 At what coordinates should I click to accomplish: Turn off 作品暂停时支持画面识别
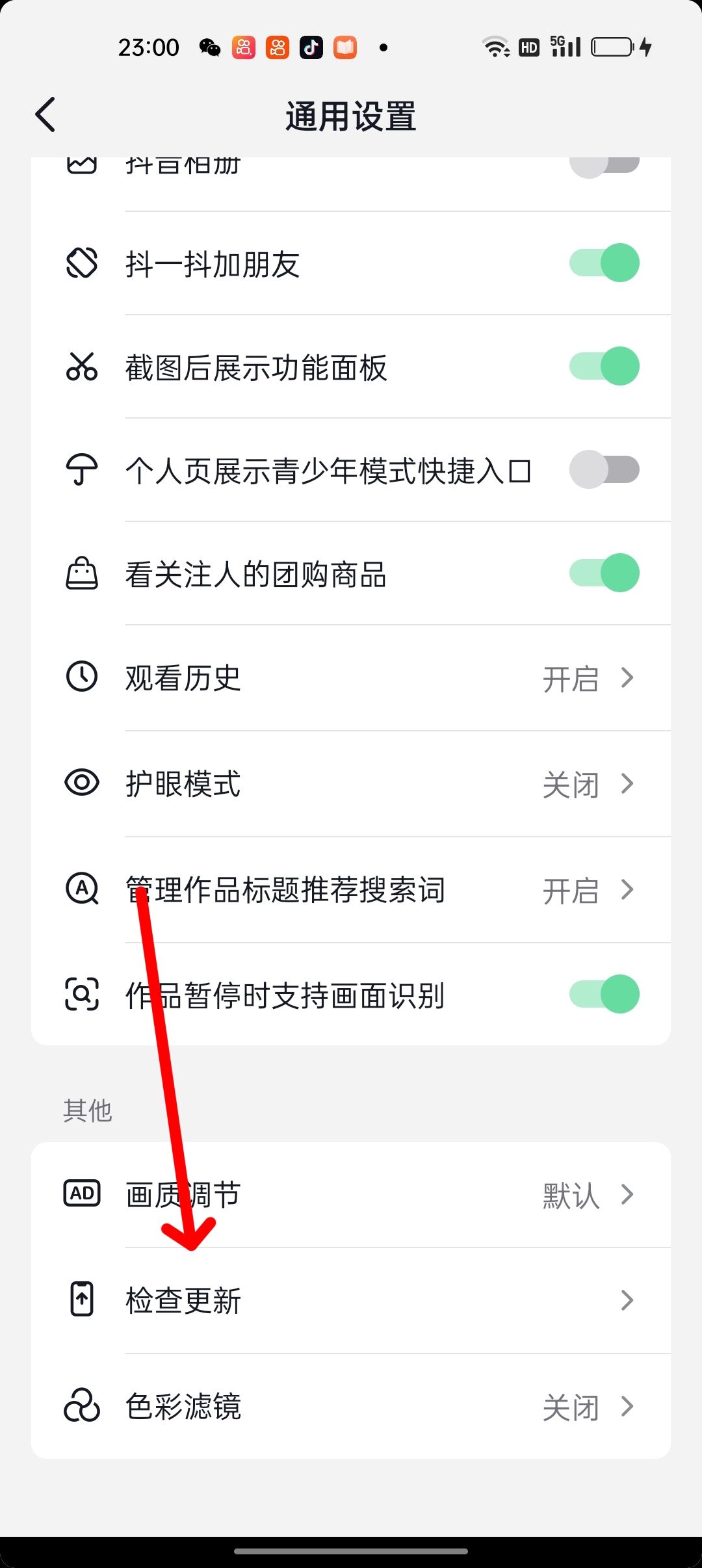click(x=604, y=995)
